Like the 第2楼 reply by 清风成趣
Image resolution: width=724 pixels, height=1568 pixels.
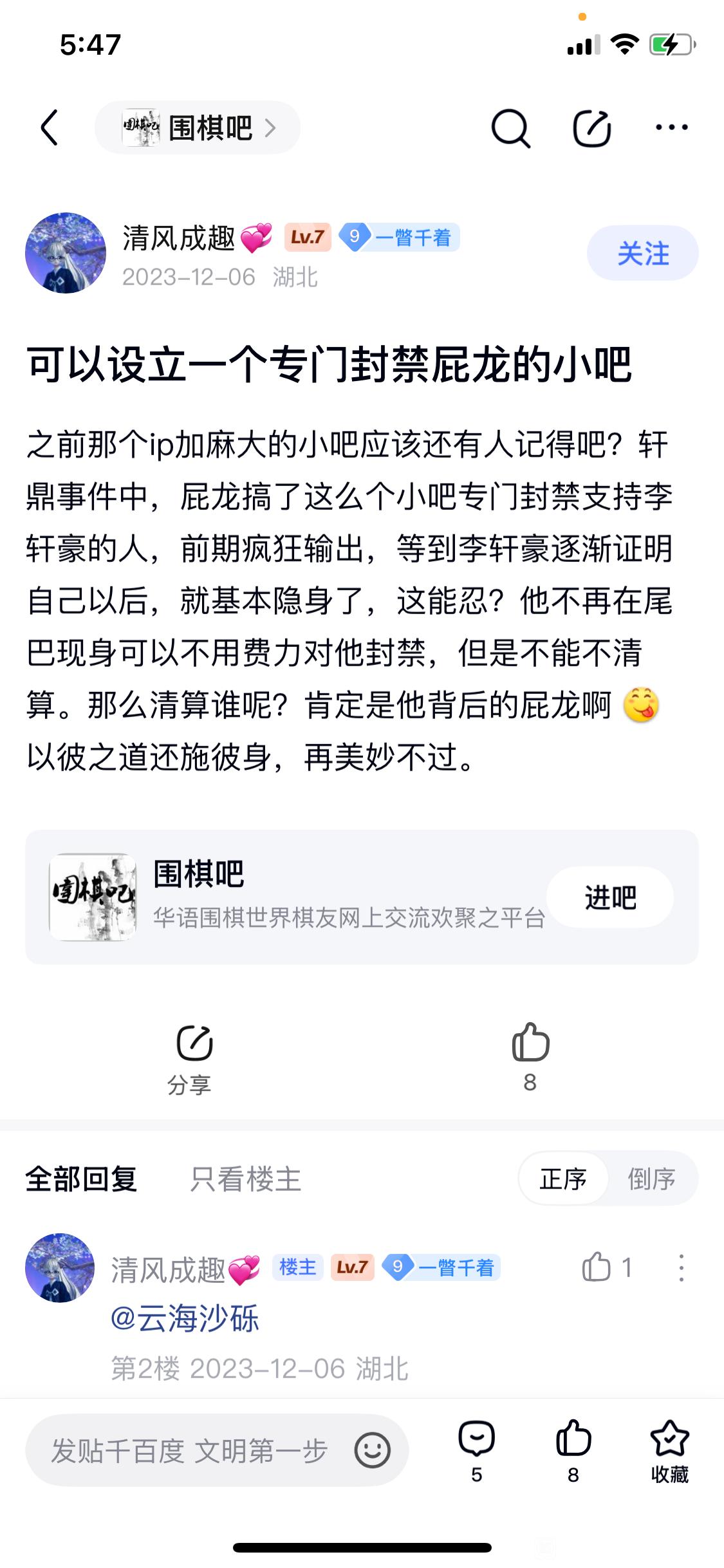597,1267
